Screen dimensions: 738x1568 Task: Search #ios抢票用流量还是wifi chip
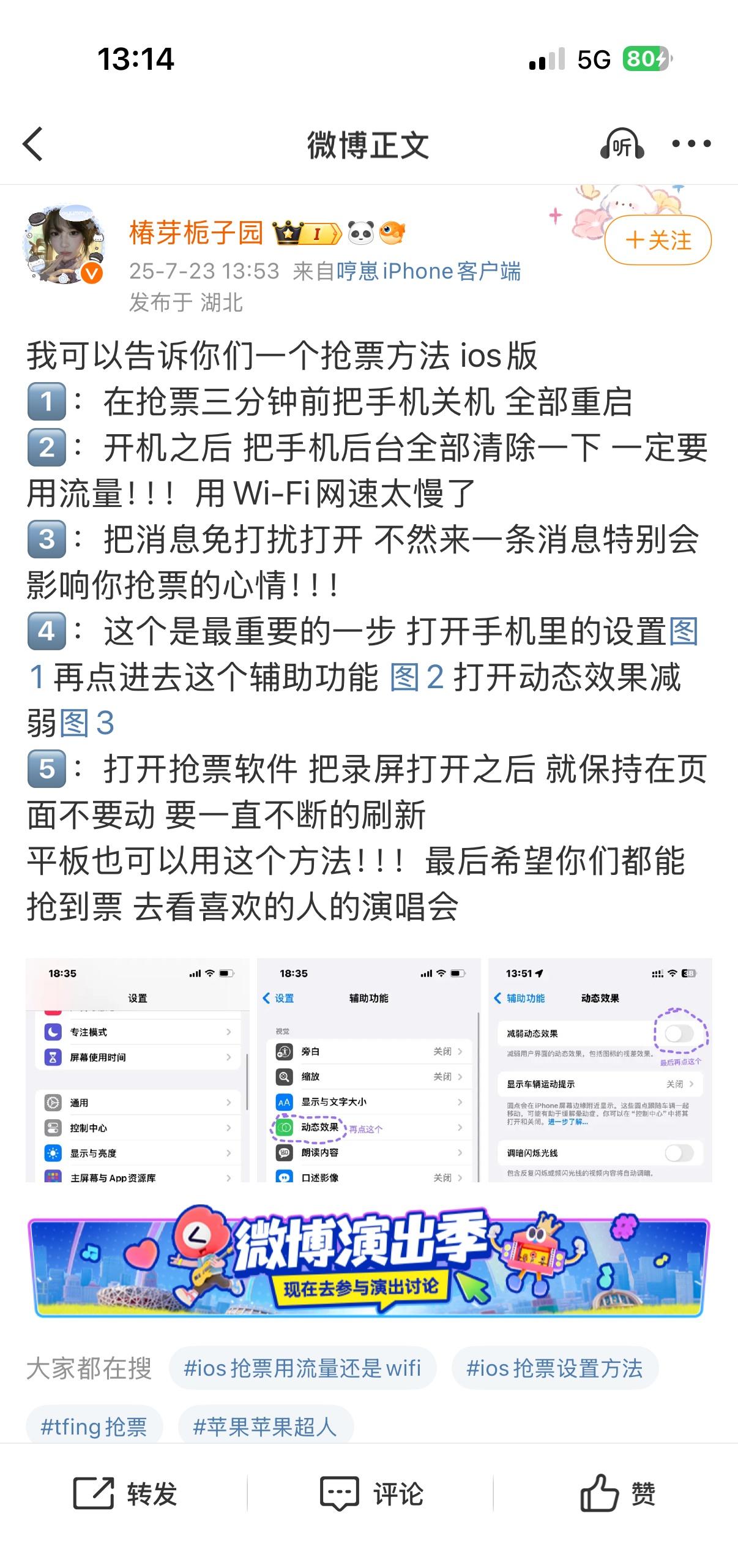tap(302, 1368)
